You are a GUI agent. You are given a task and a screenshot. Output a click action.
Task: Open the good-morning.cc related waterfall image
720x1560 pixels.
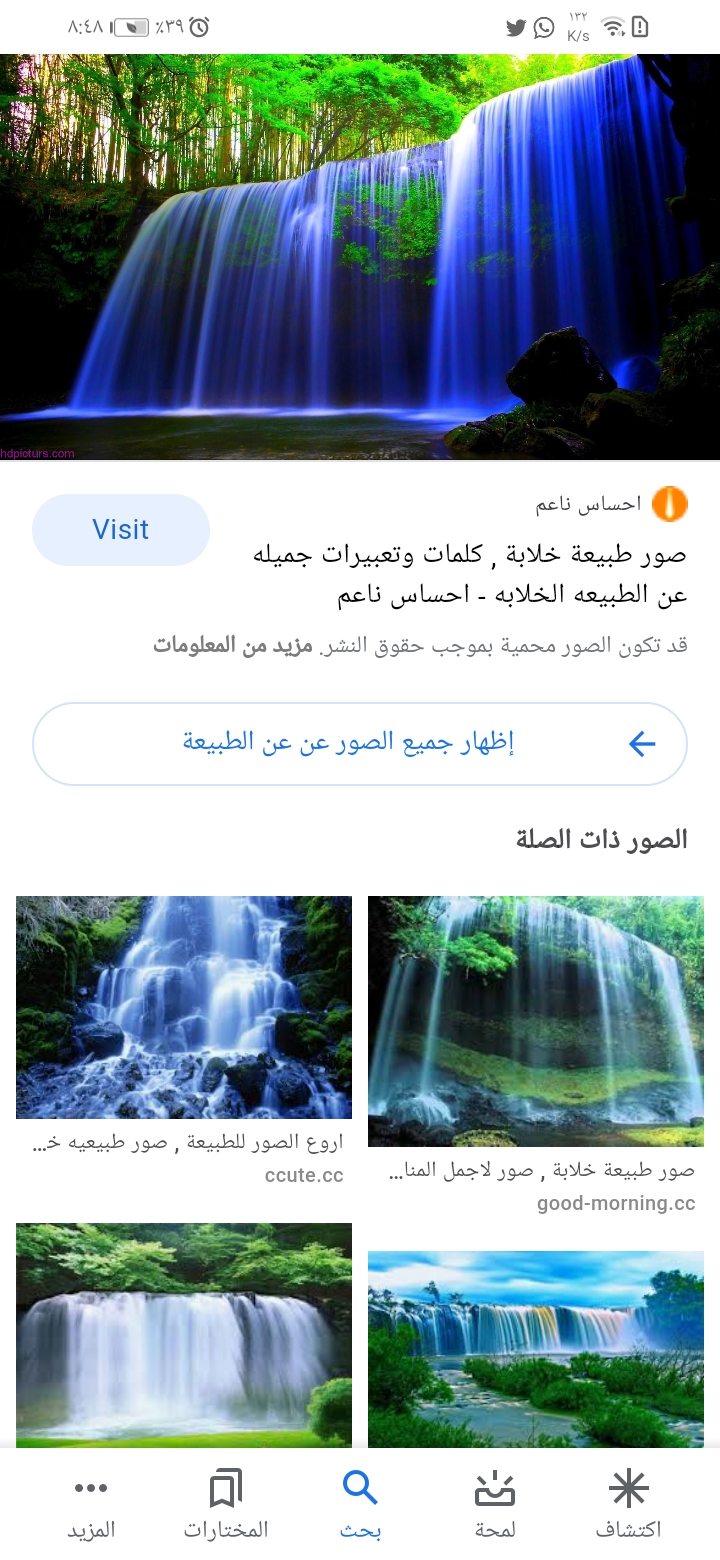click(x=535, y=1021)
